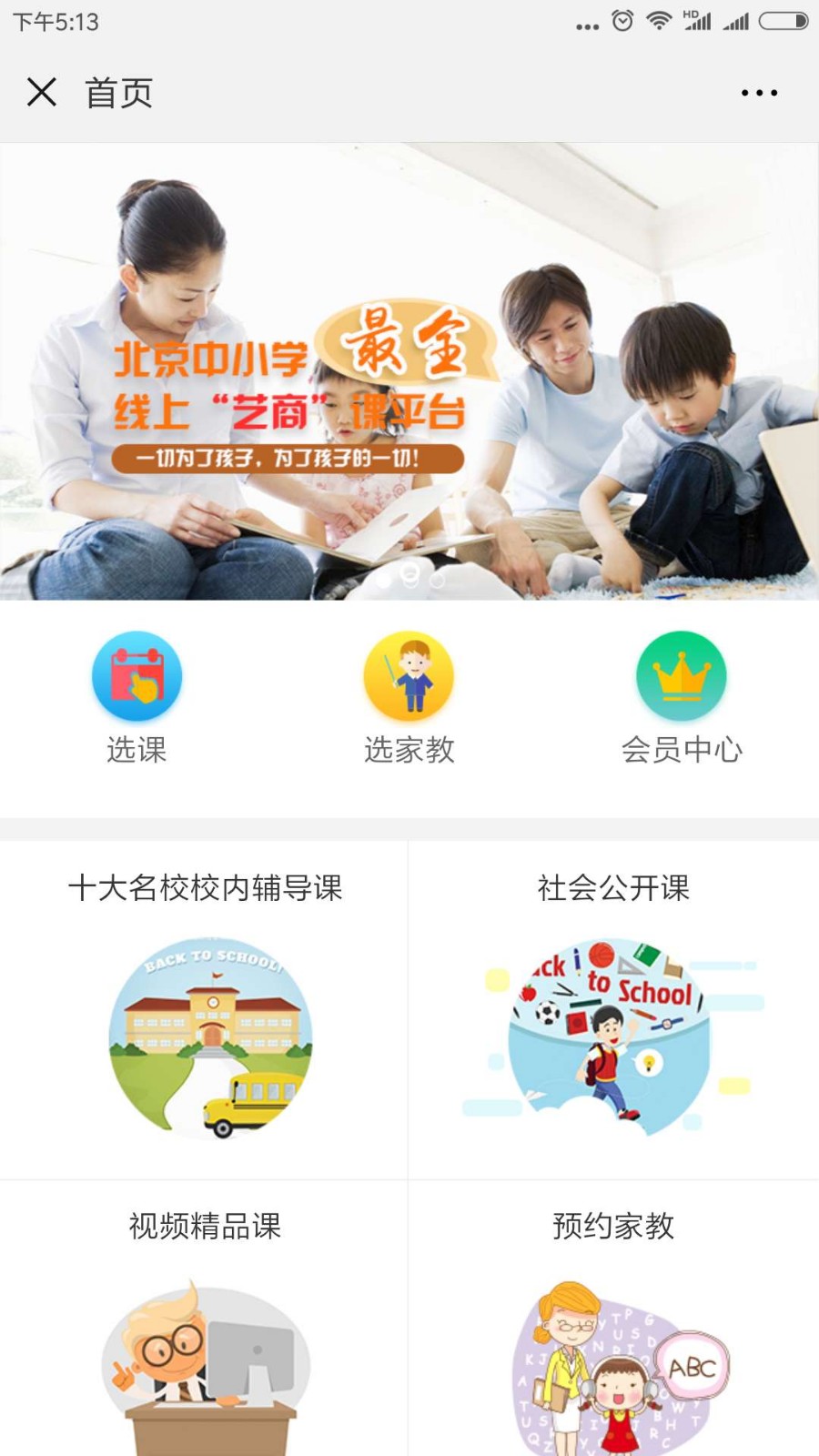The height and width of the screenshot is (1456, 819).
Task: Open the 北京中小学 banner
Action: tap(409, 371)
